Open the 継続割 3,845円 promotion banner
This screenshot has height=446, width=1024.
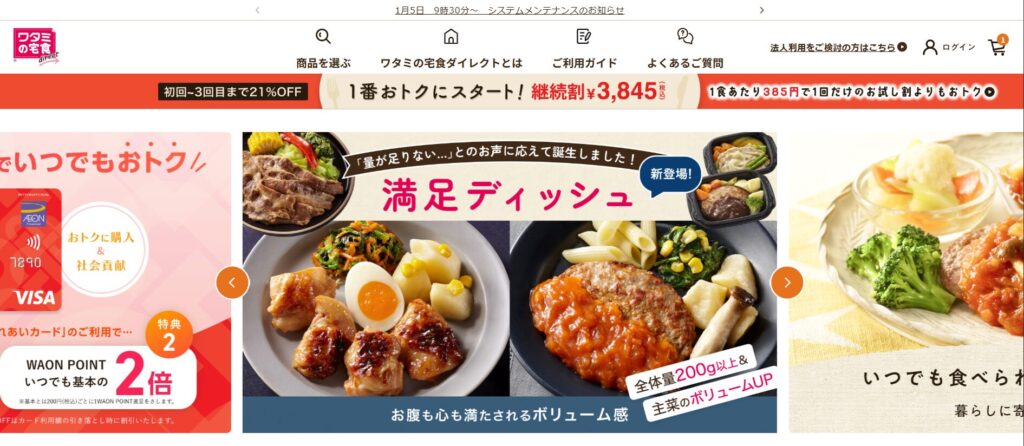click(x=512, y=92)
